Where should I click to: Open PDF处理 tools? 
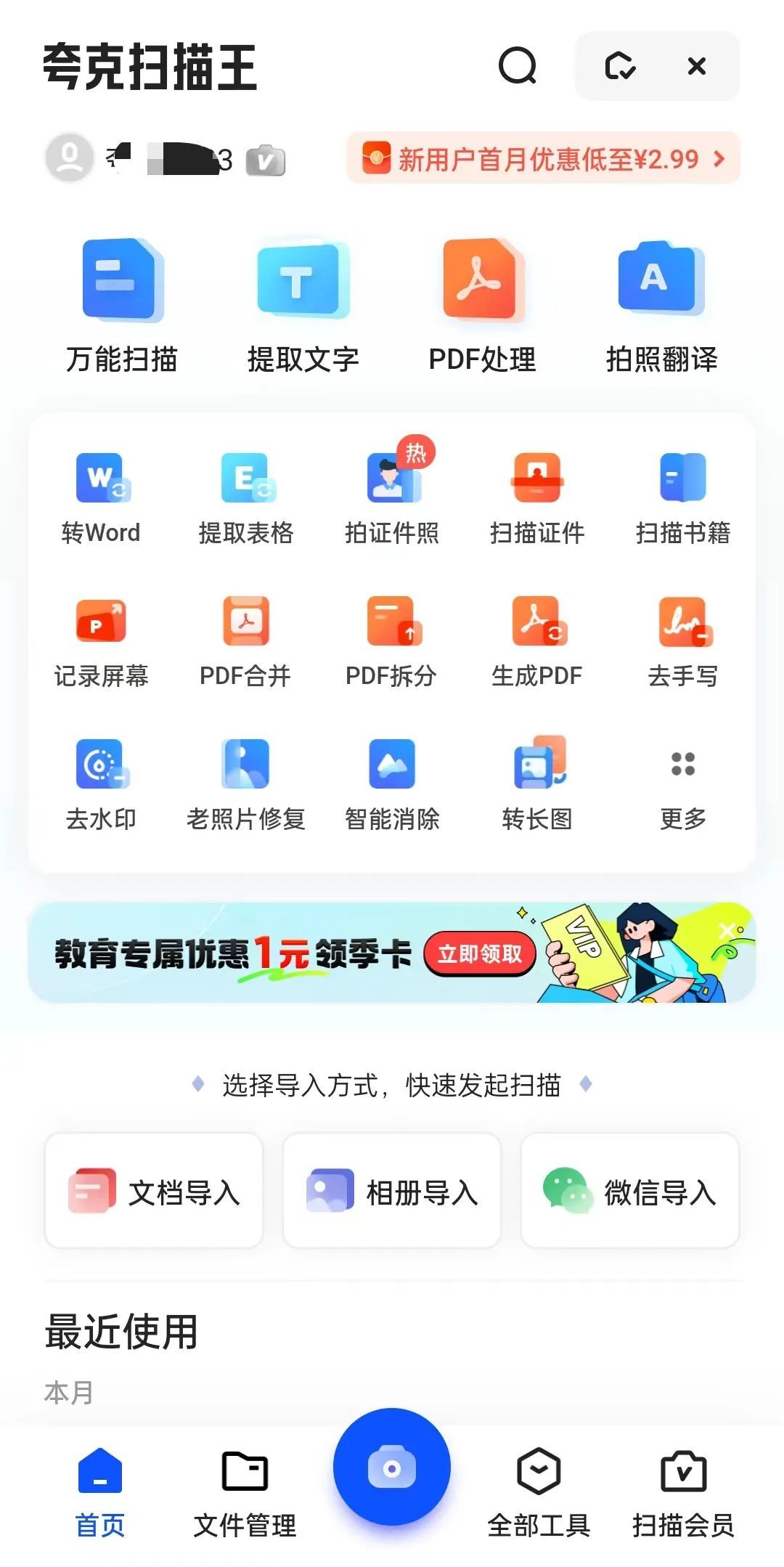(x=482, y=306)
